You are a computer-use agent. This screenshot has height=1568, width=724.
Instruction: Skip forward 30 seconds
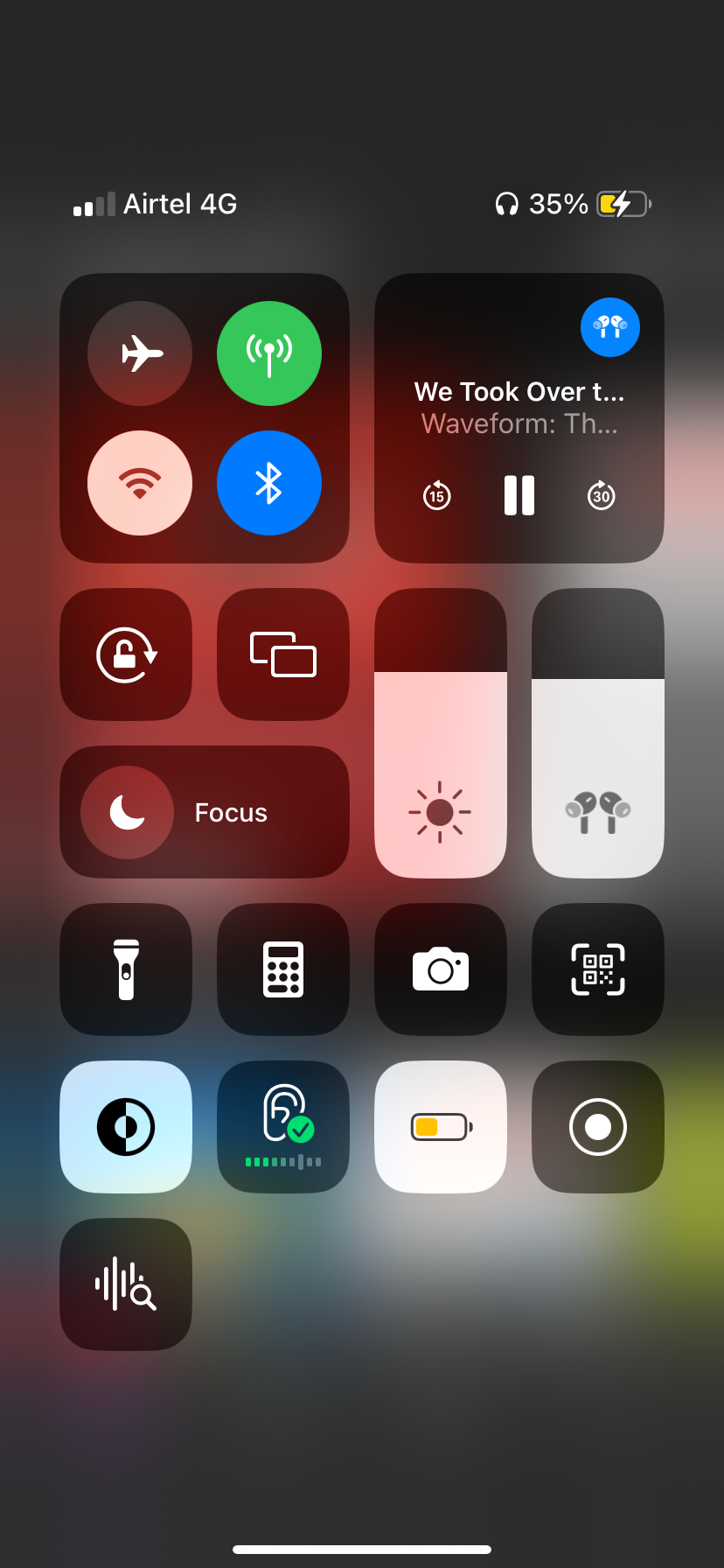pos(602,495)
